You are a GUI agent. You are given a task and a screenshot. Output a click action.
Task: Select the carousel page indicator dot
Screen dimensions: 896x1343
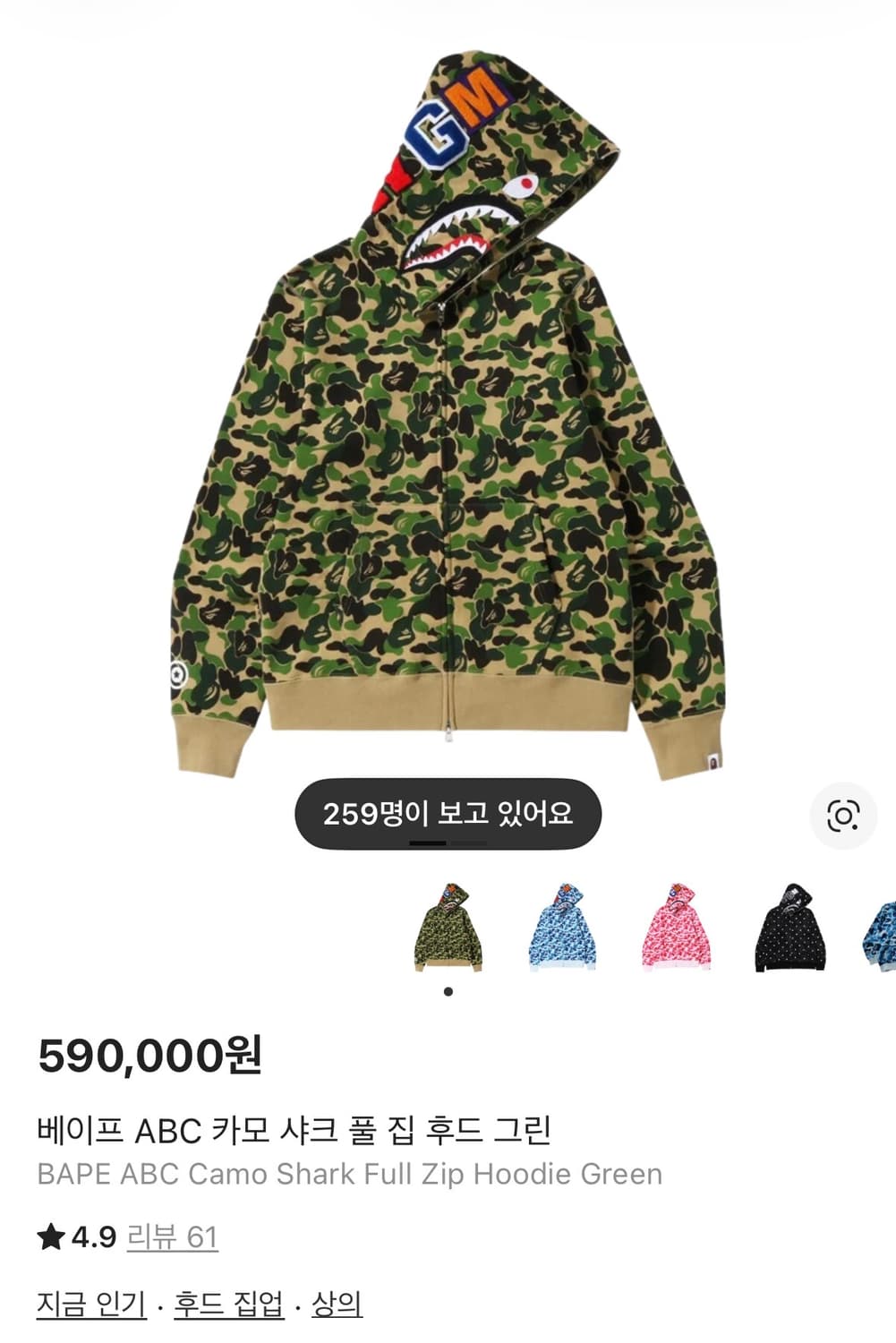pos(449,991)
